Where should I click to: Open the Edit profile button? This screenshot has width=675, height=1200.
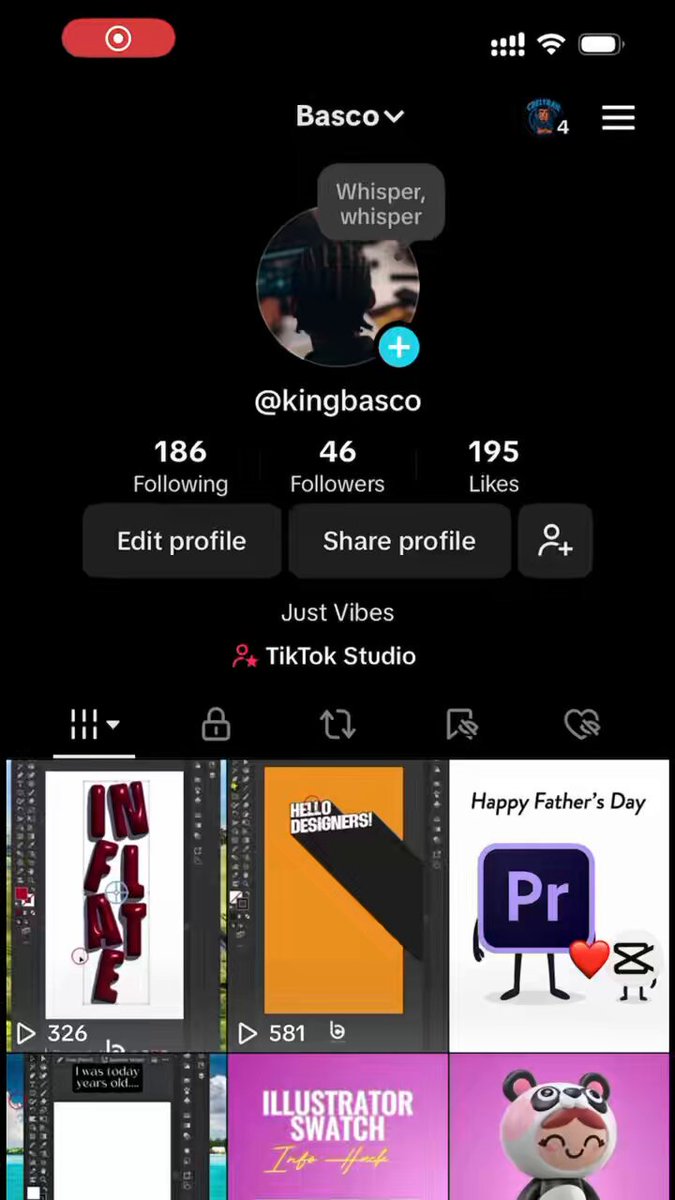[181, 541]
